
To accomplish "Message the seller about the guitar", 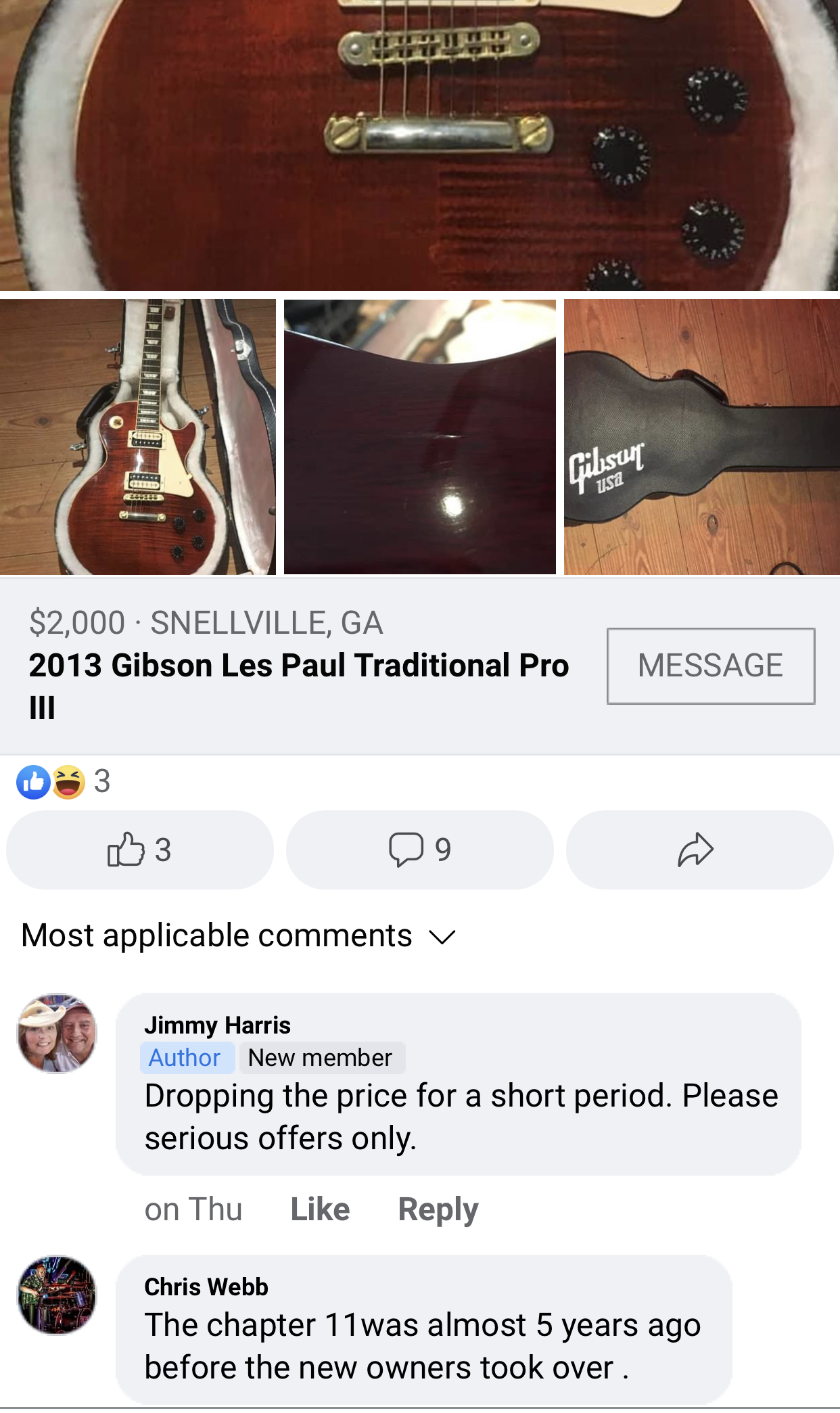I will pyautogui.click(x=710, y=666).
